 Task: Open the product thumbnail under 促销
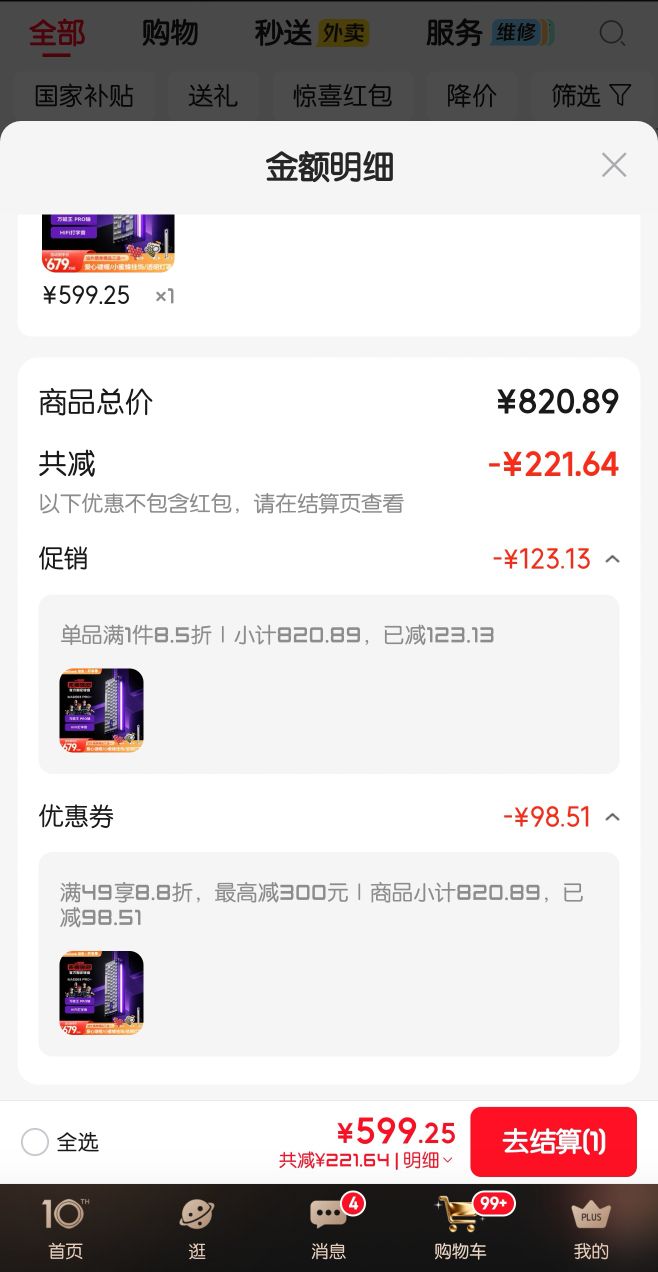pyautogui.click(x=101, y=710)
